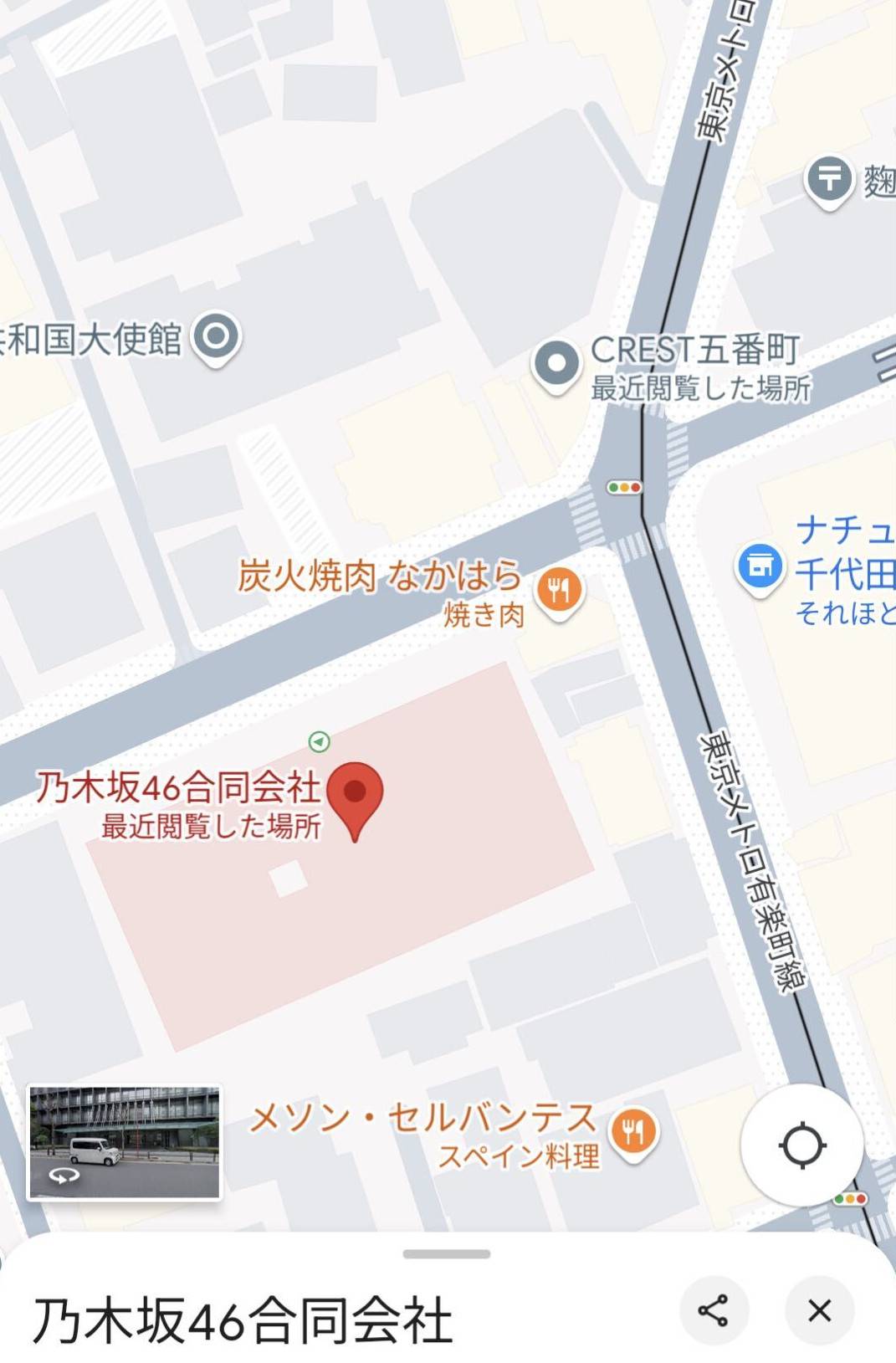Open メゾン・セルバンテス restaurant marker
The image size is (896, 1363).
click(x=633, y=1134)
